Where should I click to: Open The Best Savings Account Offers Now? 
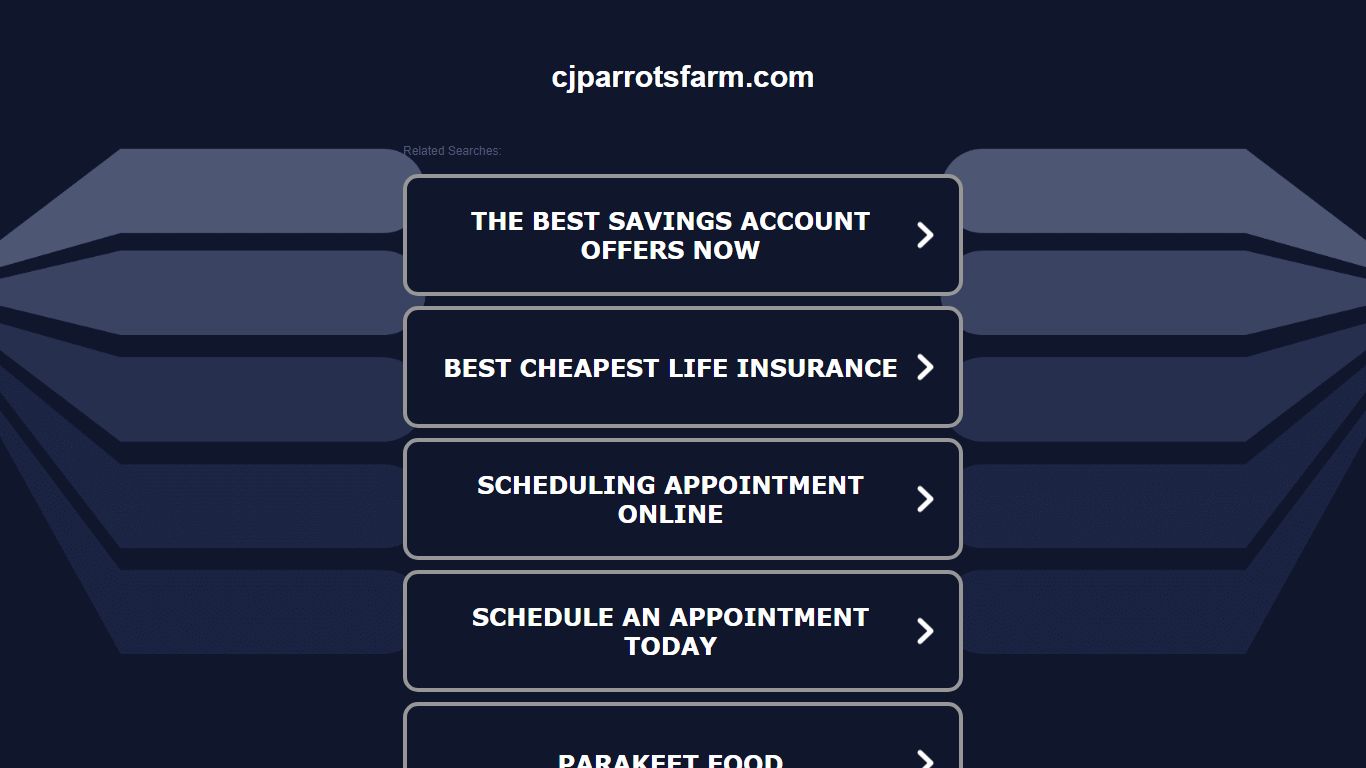coord(682,235)
